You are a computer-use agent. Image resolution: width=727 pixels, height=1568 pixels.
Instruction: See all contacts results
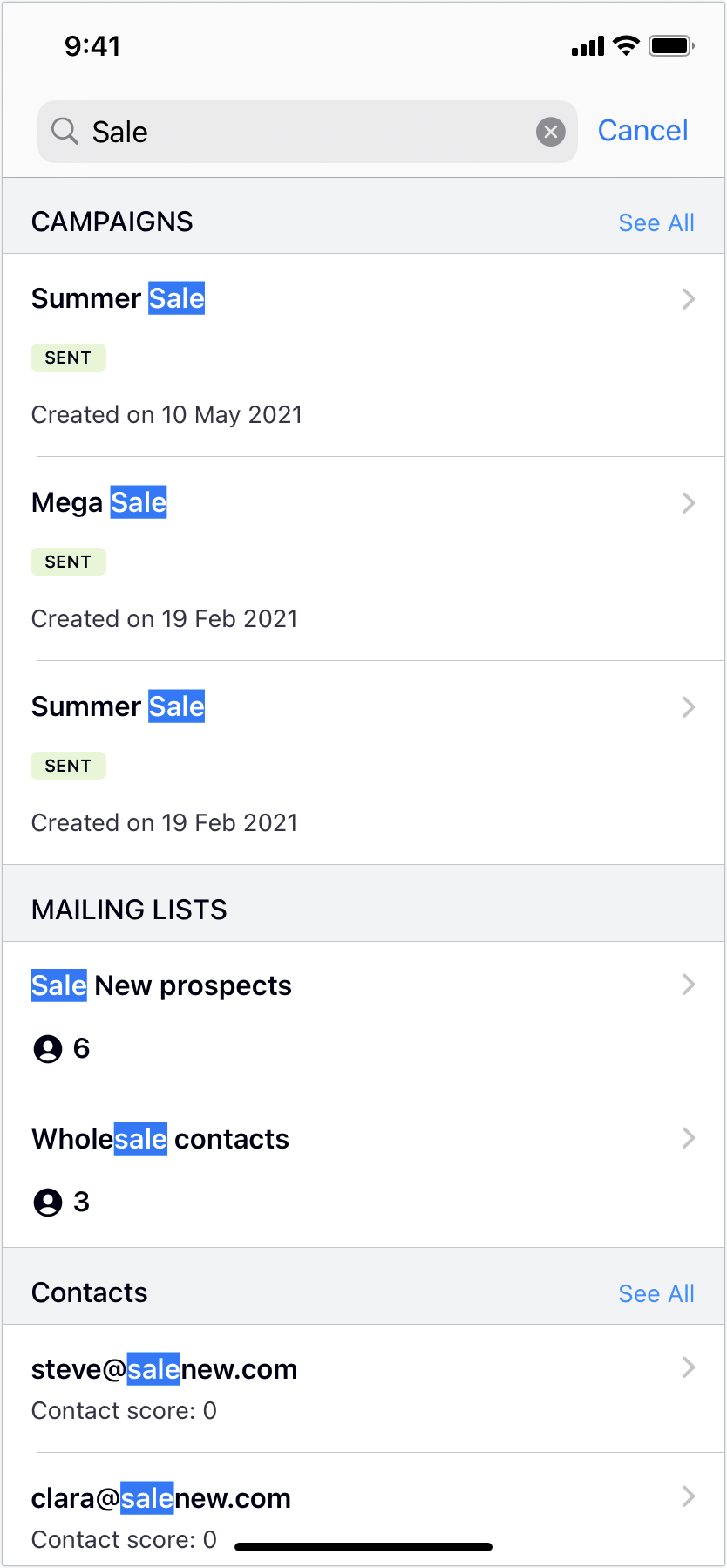coord(656,1294)
